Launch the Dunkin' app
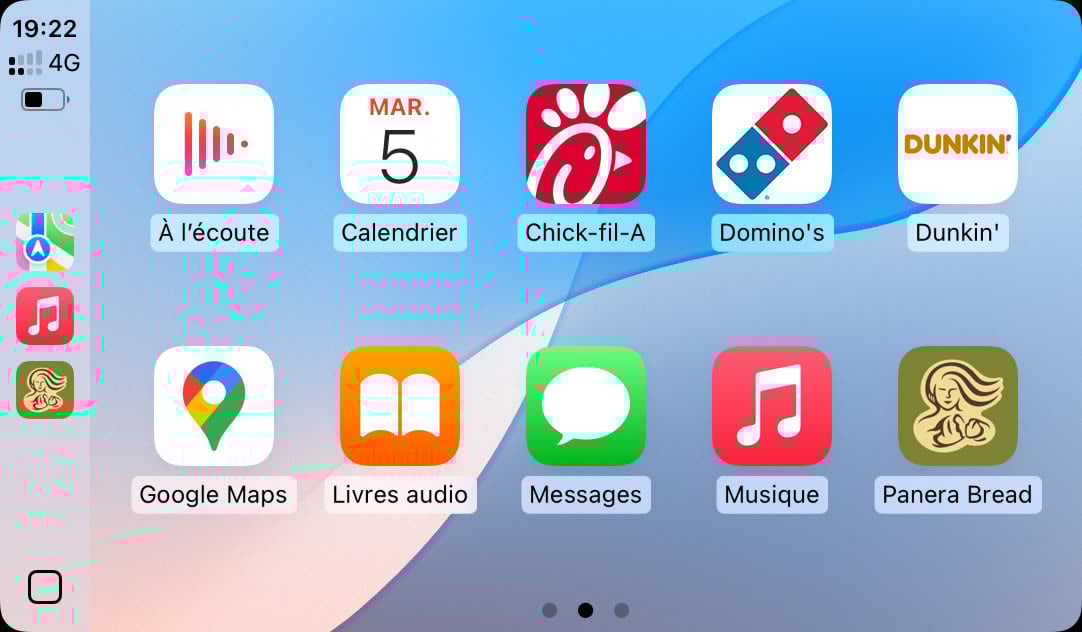 957,144
